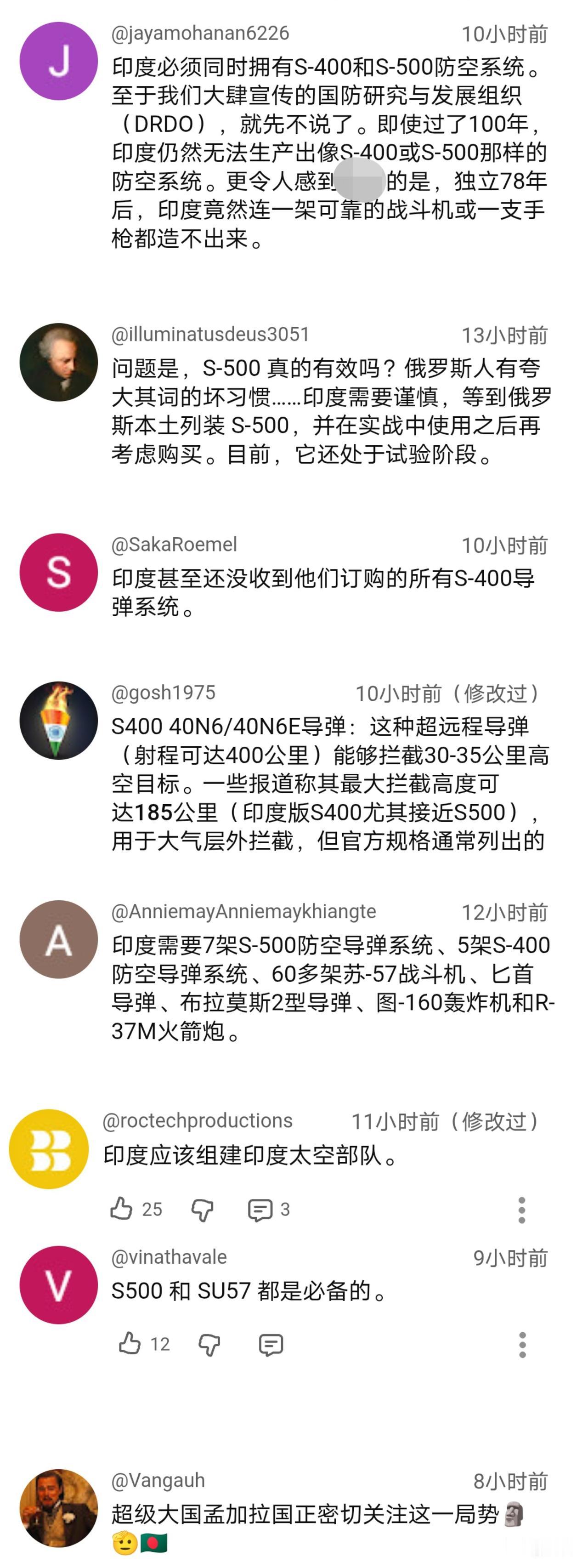Image resolution: width=588 pixels, height=1568 pixels.
Task: Click the brown A avatar of @AnniemayAnniemaykhiangte
Action: (58, 937)
